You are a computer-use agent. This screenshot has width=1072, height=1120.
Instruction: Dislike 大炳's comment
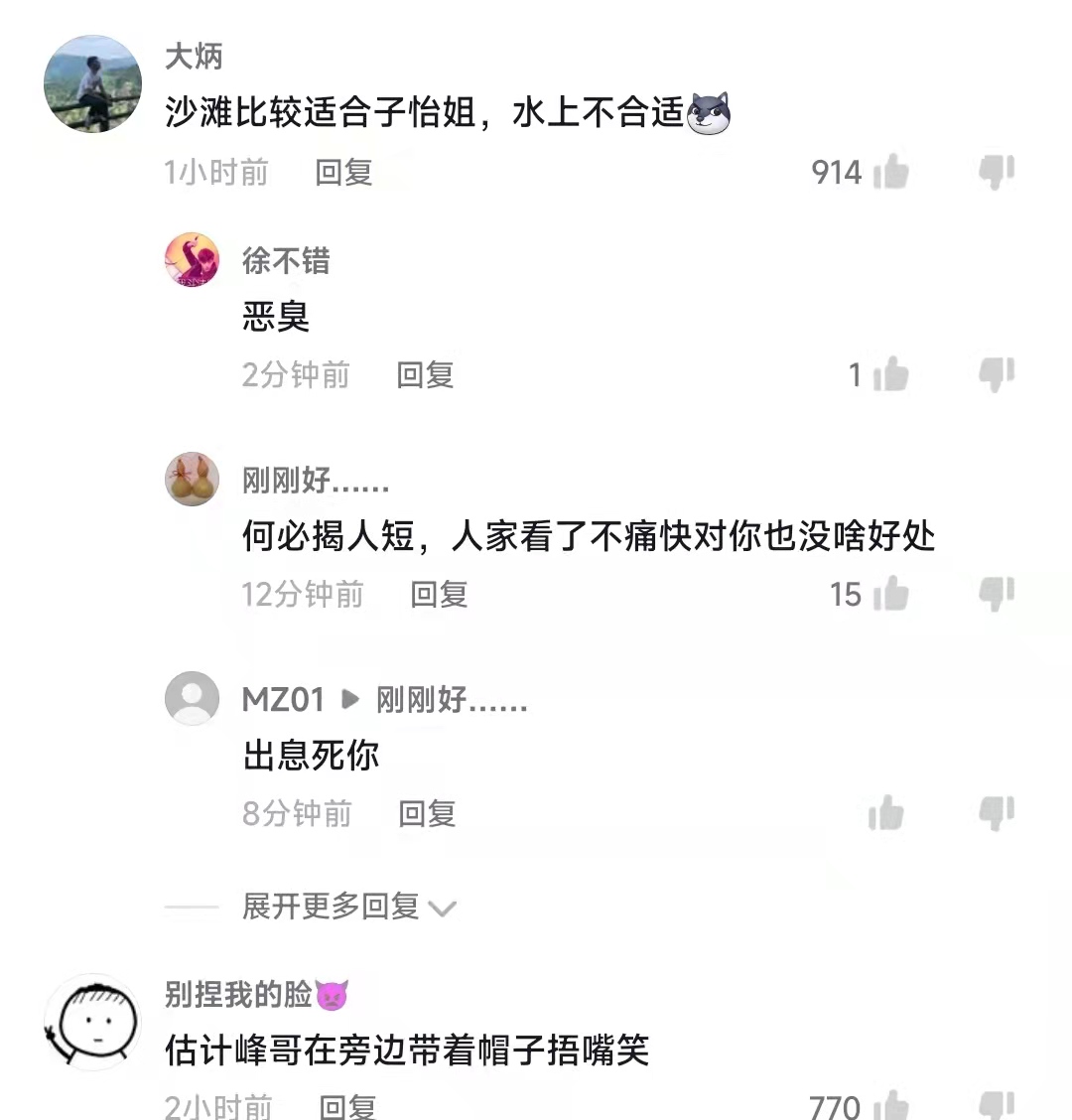(997, 172)
